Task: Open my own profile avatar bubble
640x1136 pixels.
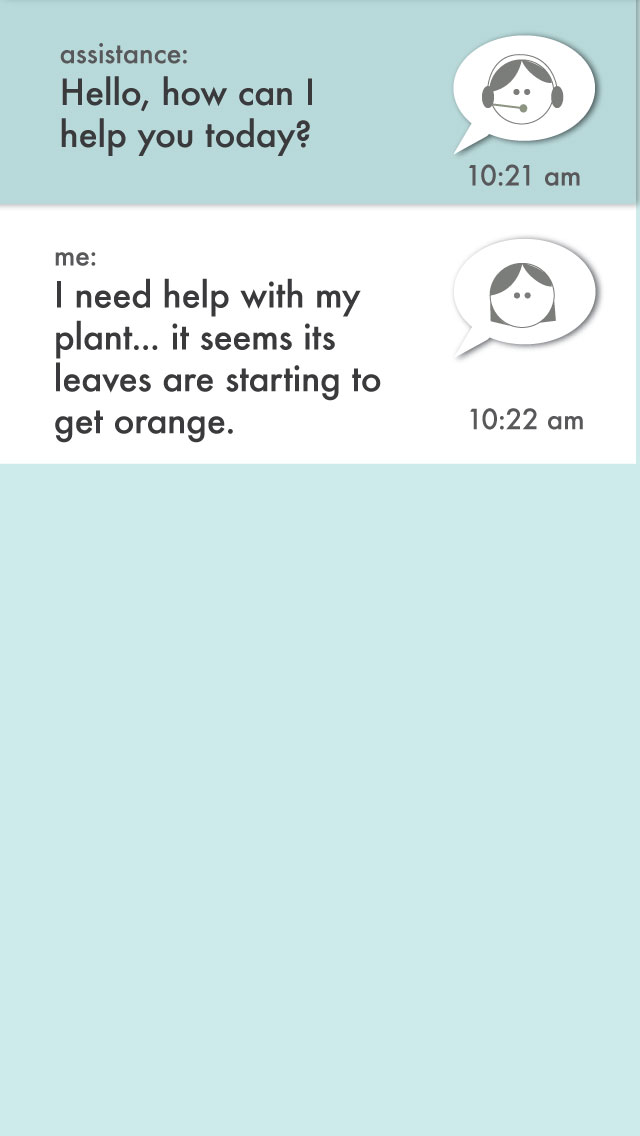Action: pos(524,295)
